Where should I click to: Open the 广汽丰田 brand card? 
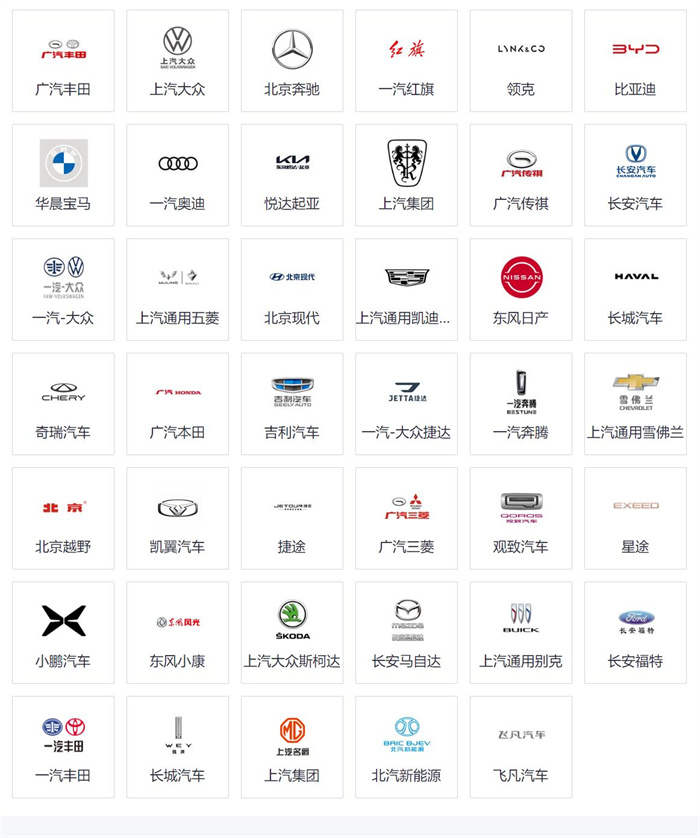click(63, 61)
